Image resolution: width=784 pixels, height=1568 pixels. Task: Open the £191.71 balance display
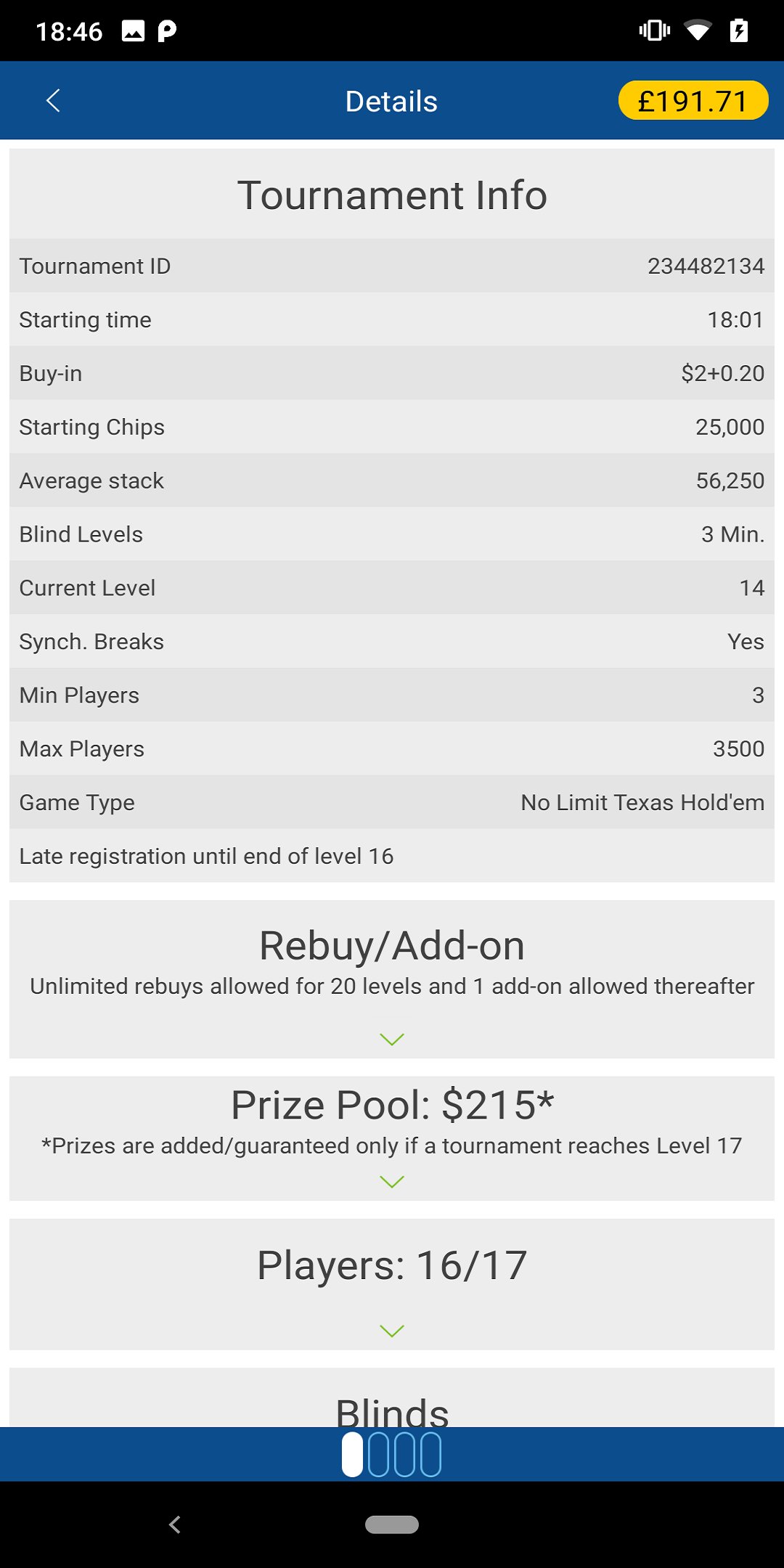693,100
